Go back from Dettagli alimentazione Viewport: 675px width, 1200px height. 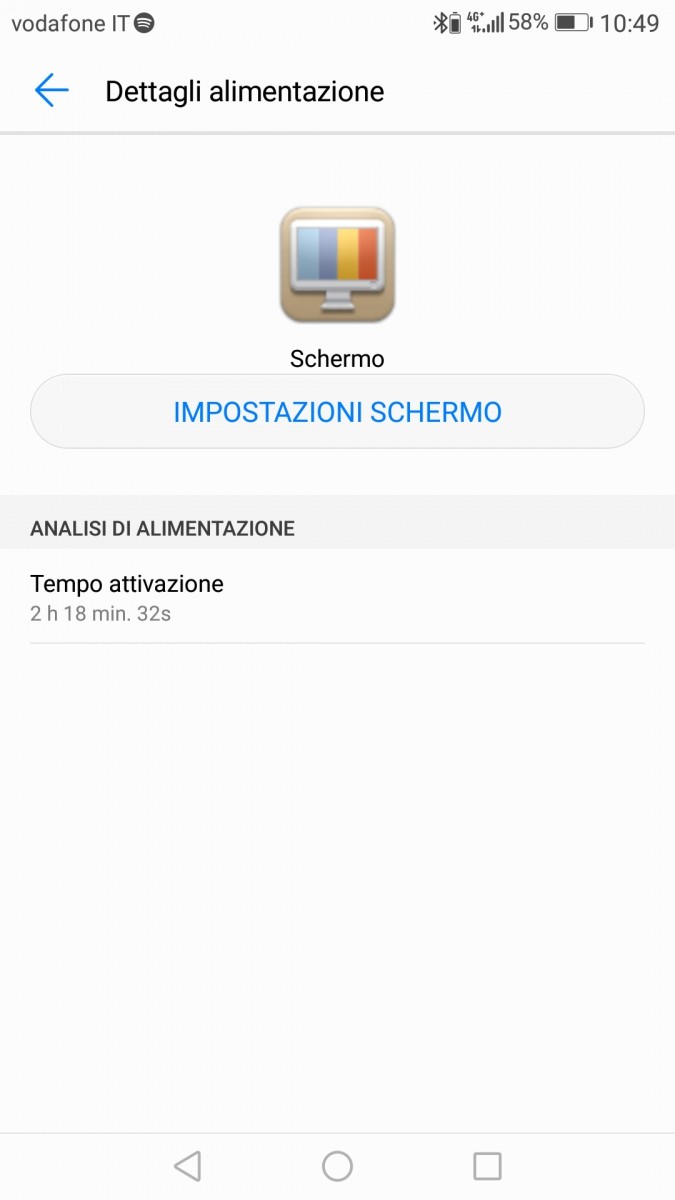[51, 91]
